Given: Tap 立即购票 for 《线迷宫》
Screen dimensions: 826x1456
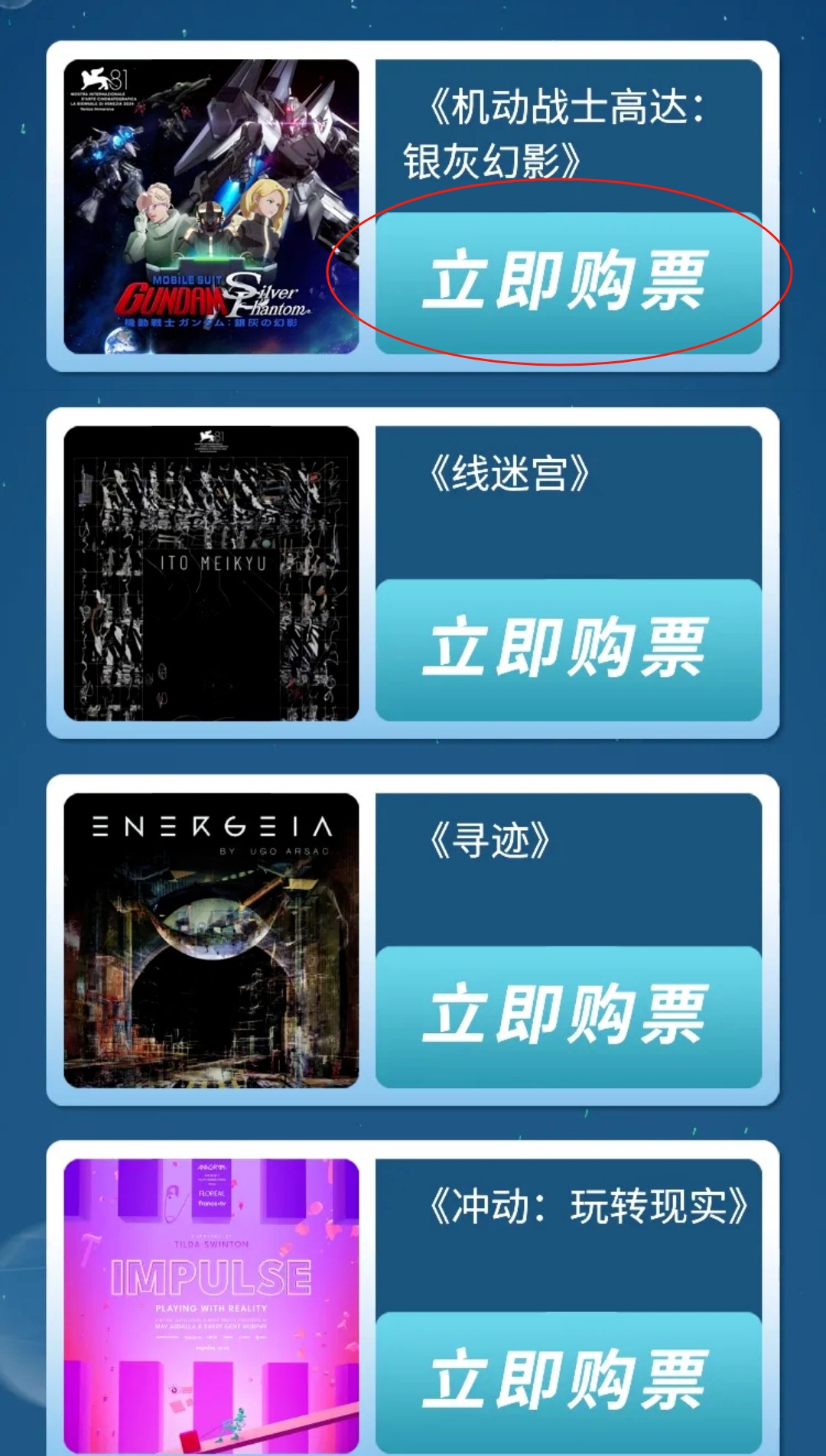Looking at the screenshot, I should tap(567, 649).
